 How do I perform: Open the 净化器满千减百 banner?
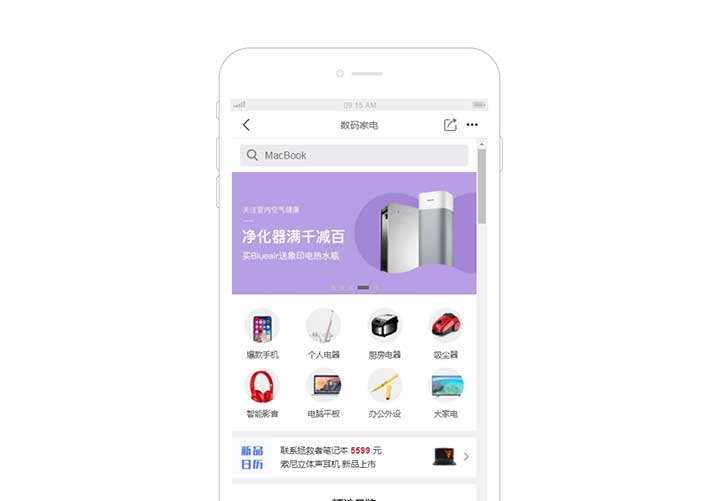pyautogui.click(x=354, y=233)
